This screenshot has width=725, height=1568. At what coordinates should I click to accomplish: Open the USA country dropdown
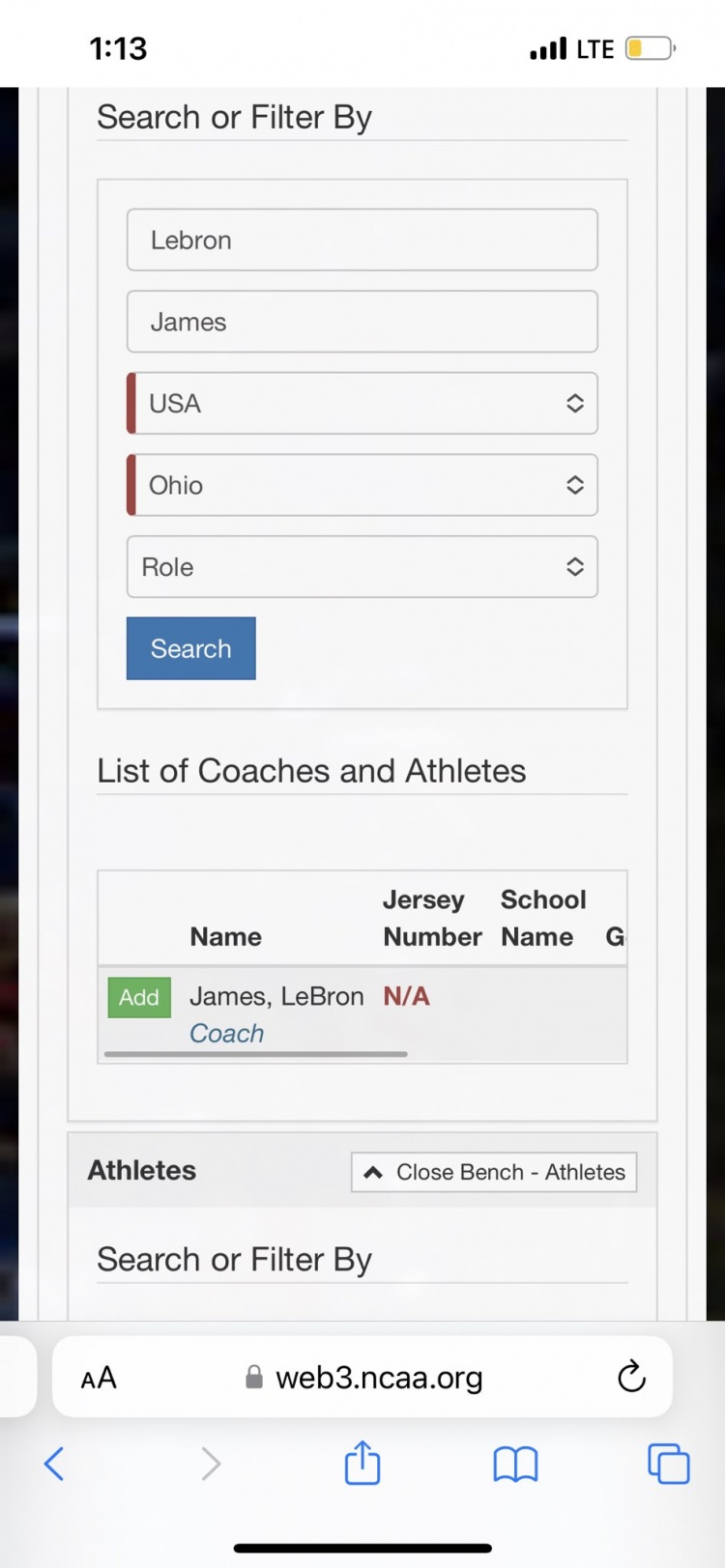362,403
